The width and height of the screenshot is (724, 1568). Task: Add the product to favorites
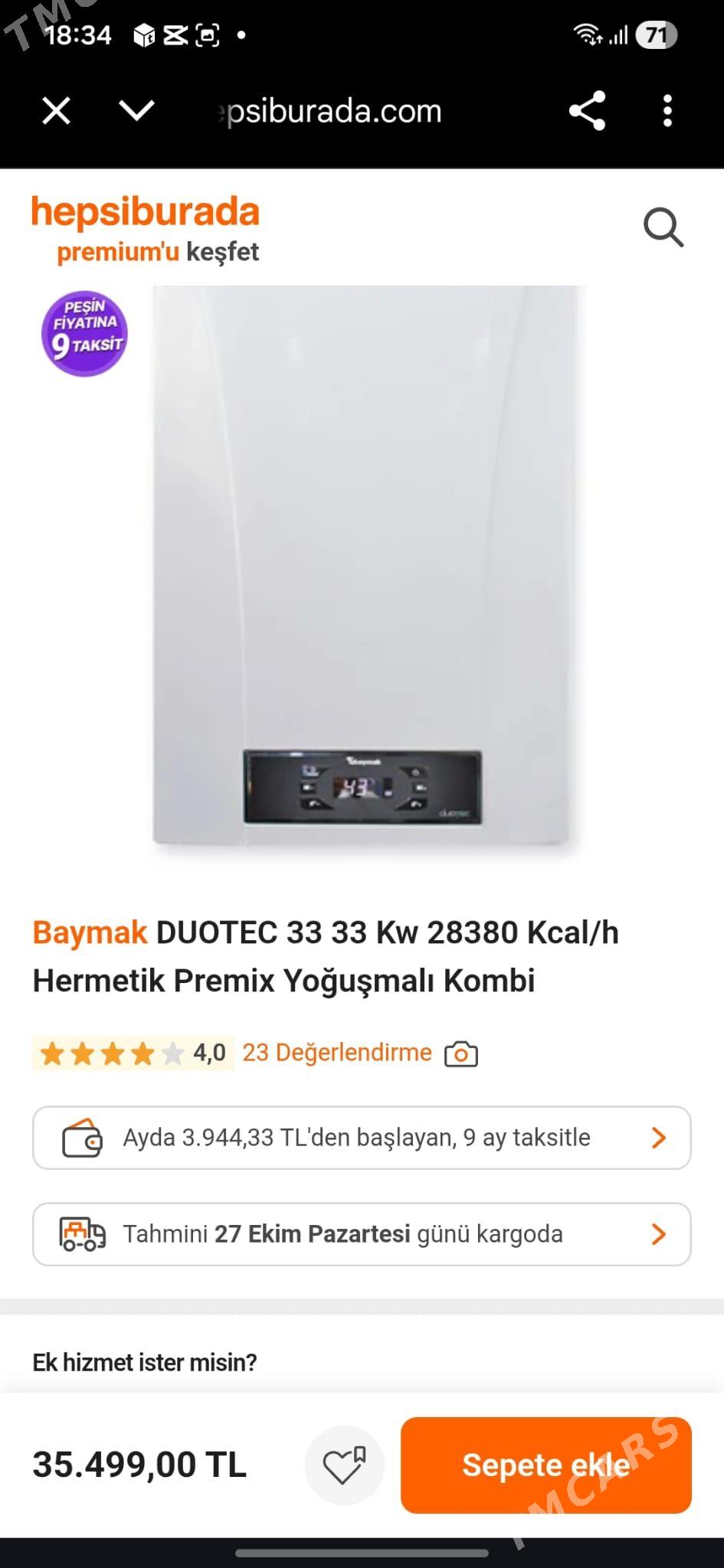[344, 1465]
